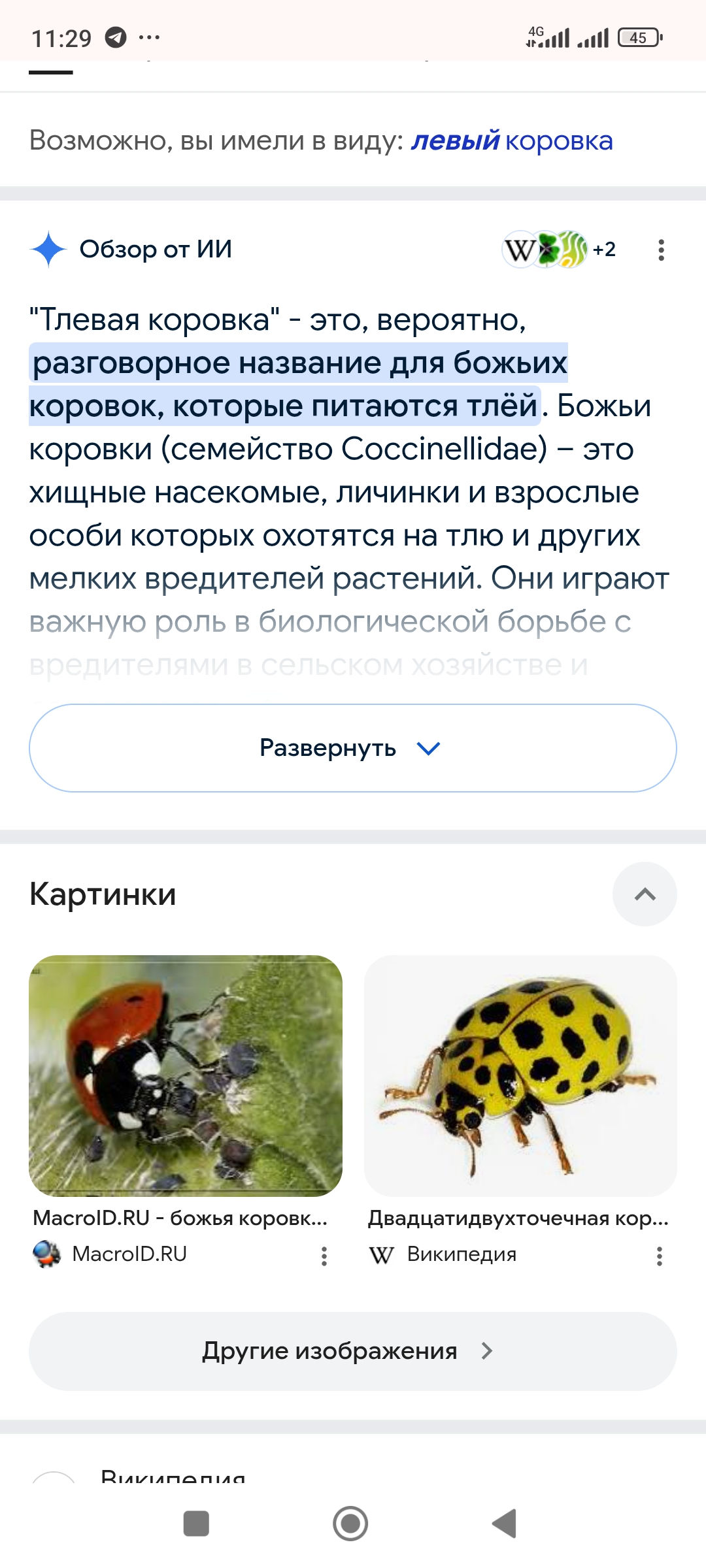Expand the AI overview with Развернуть

[x=353, y=748]
